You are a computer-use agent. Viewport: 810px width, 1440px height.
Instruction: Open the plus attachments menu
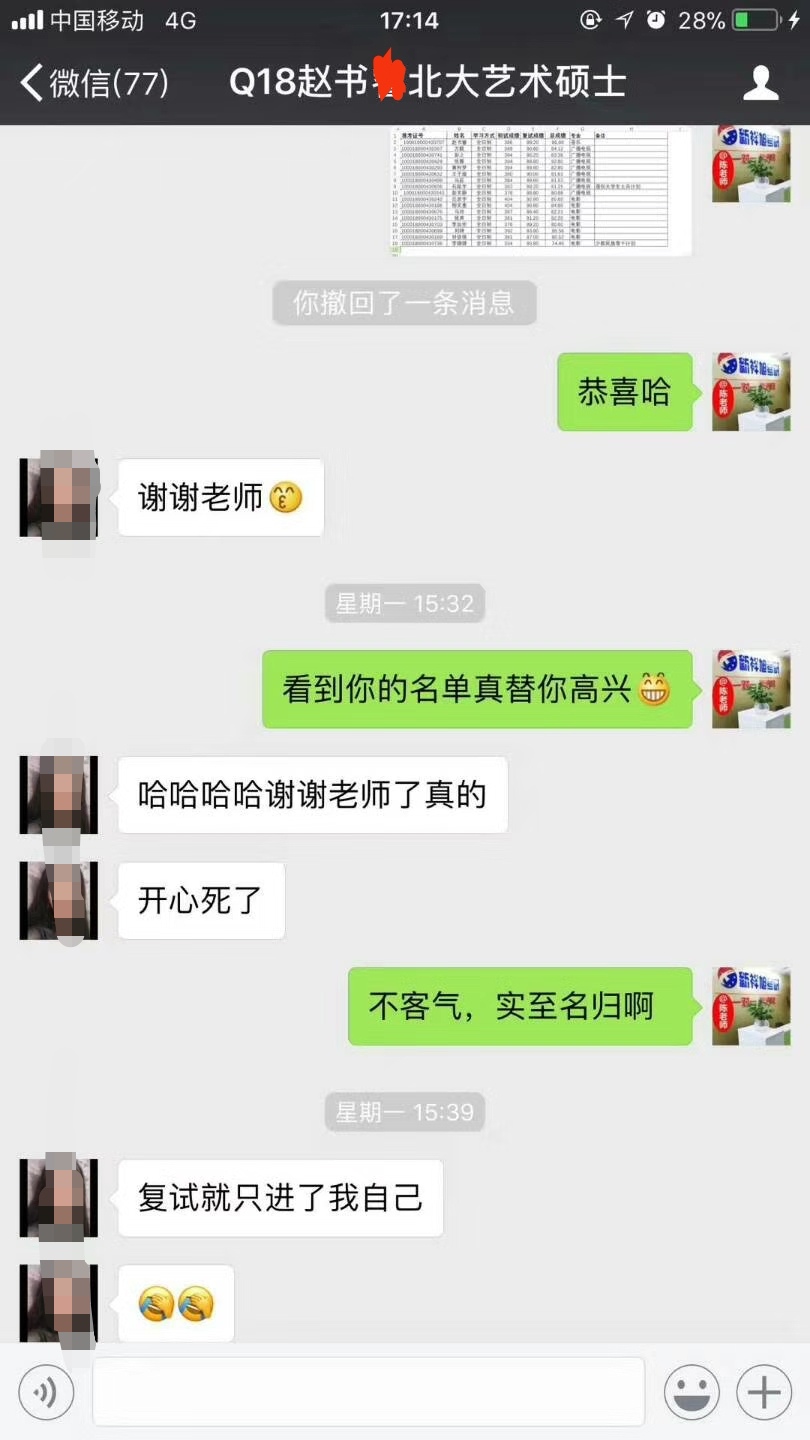tap(764, 1391)
